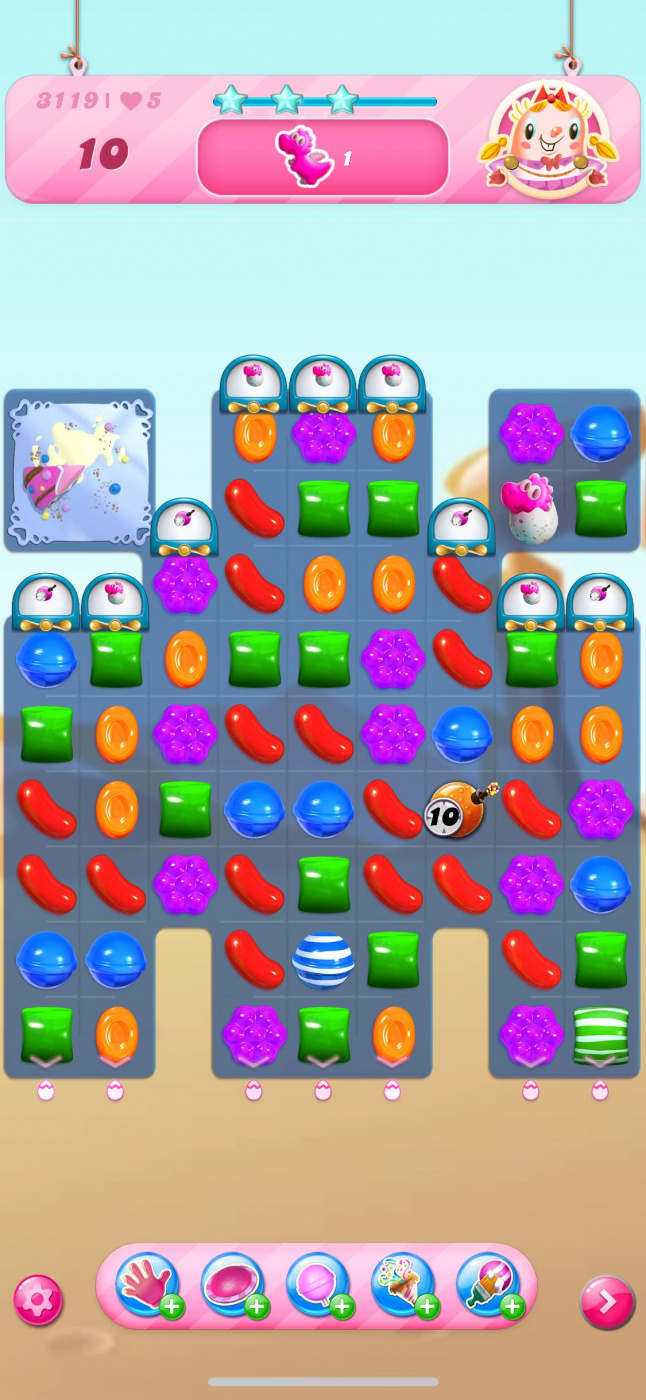Select the hand switch booster
The image size is (646, 1400).
click(147, 1285)
